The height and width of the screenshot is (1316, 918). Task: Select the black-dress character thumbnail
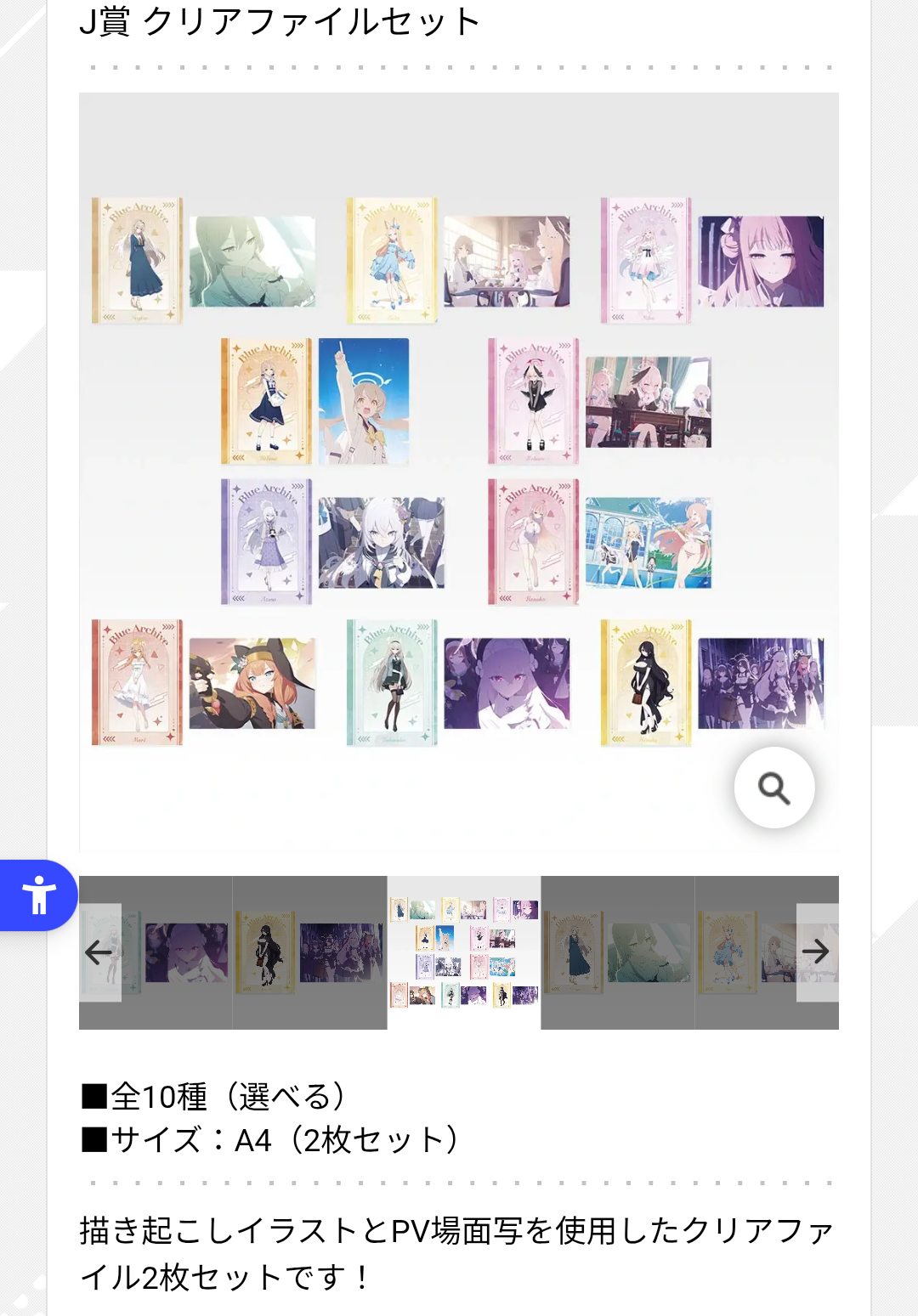click(309, 952)
